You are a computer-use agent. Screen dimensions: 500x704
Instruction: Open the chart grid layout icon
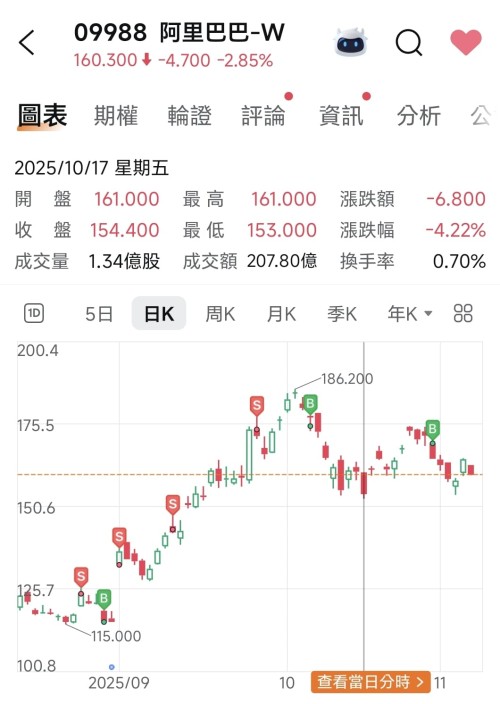pos(463,313)
